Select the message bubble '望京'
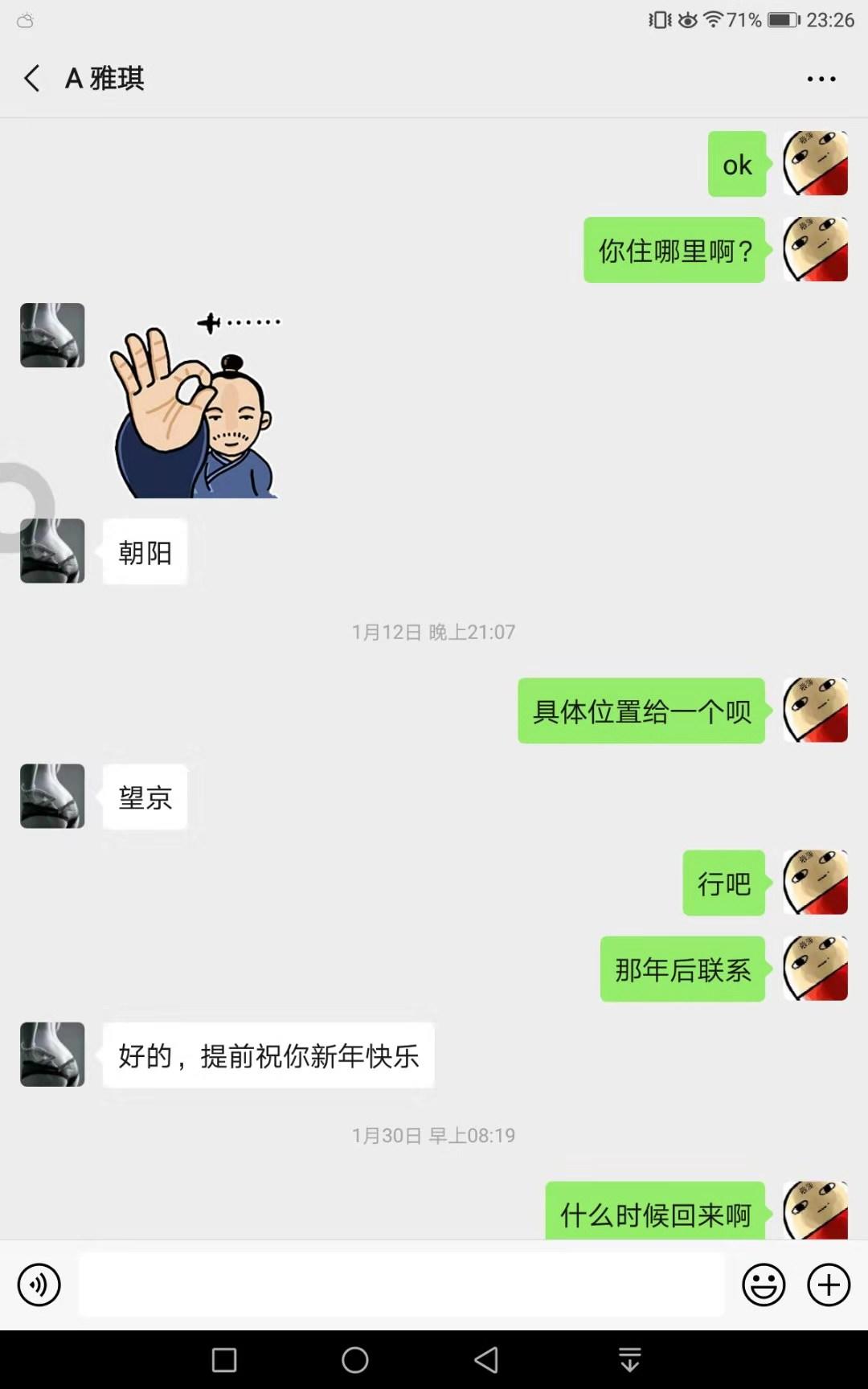The height and width of the screenshot is (1389, 868). 145,797
